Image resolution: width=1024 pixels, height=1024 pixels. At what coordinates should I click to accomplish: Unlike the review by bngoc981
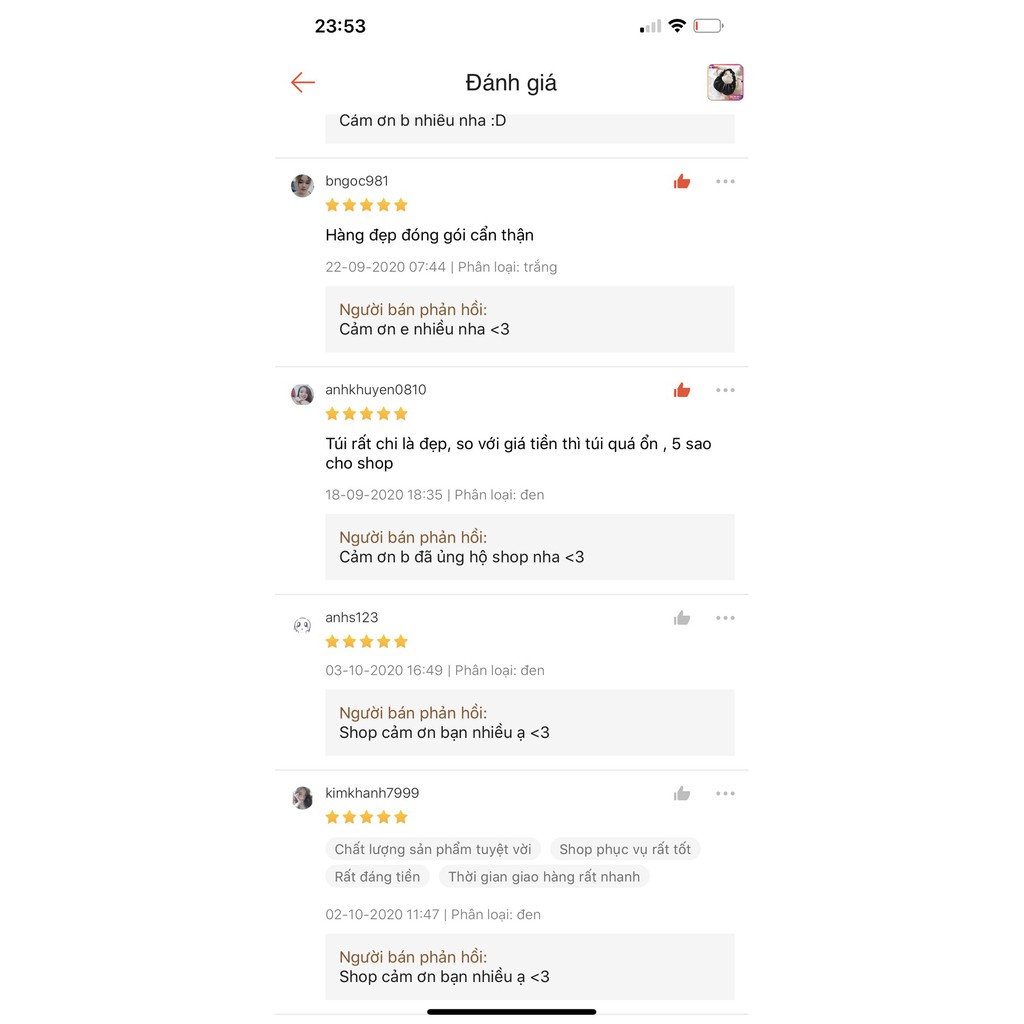[682, 181]
